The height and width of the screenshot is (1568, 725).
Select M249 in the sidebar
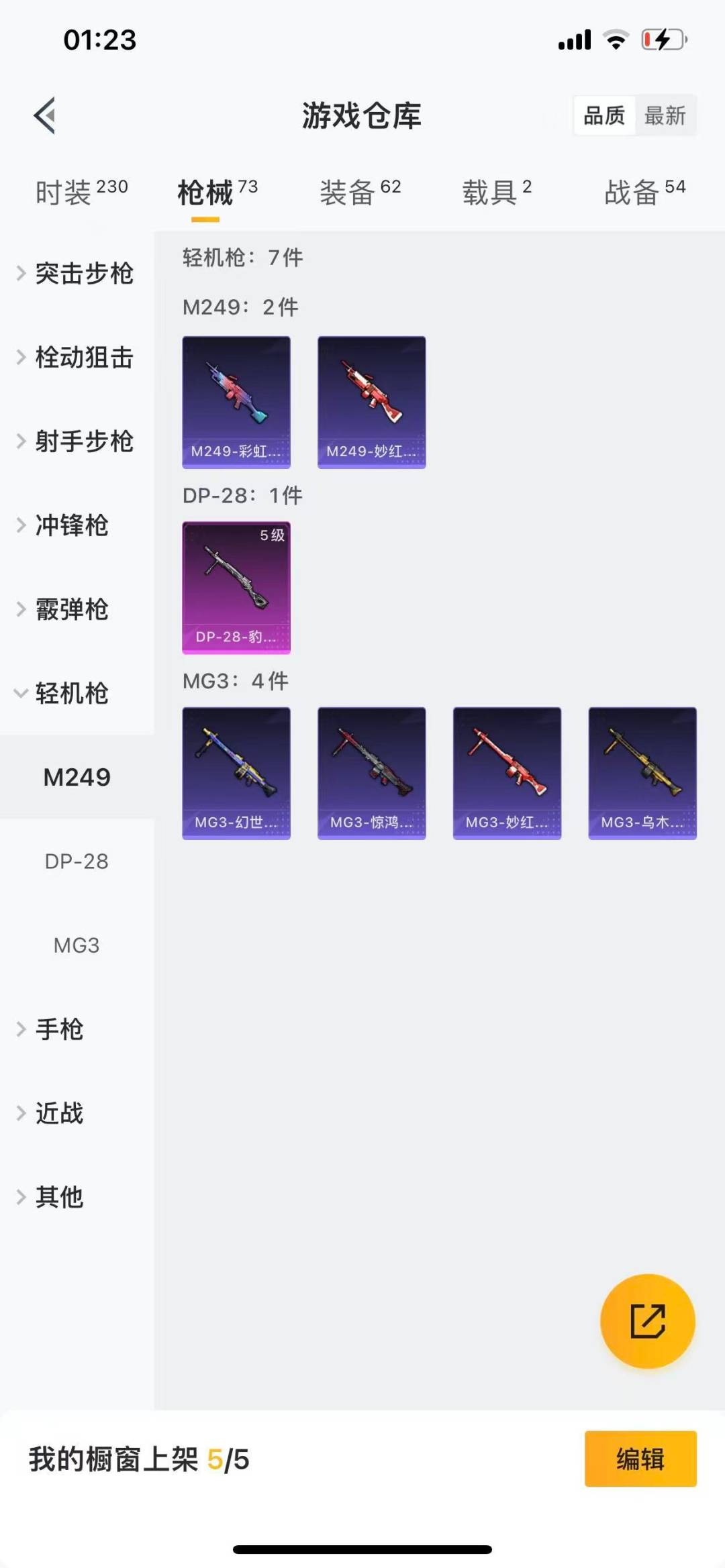[x=77, y=778]
